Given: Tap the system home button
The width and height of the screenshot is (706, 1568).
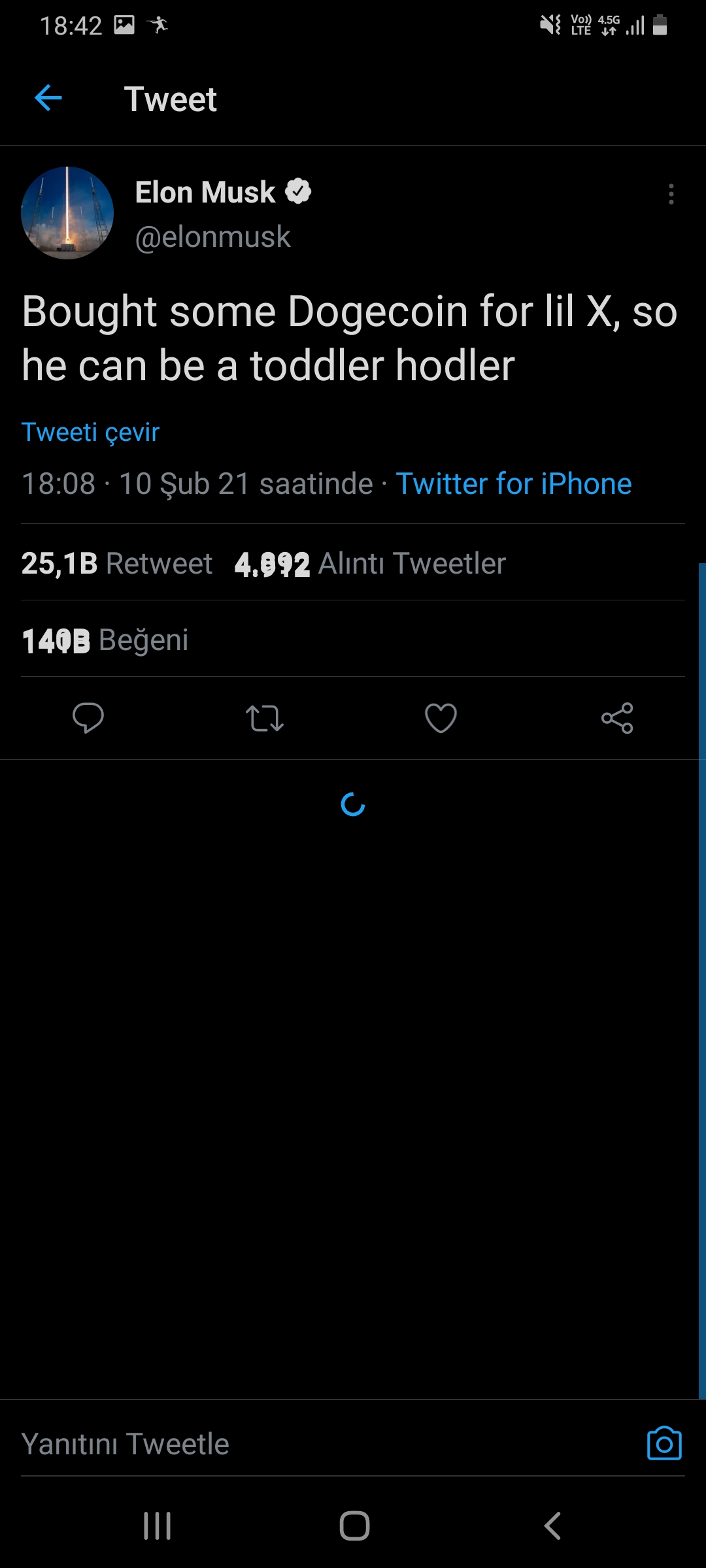Looking at the screenshot, I should tap(354, 1526).
